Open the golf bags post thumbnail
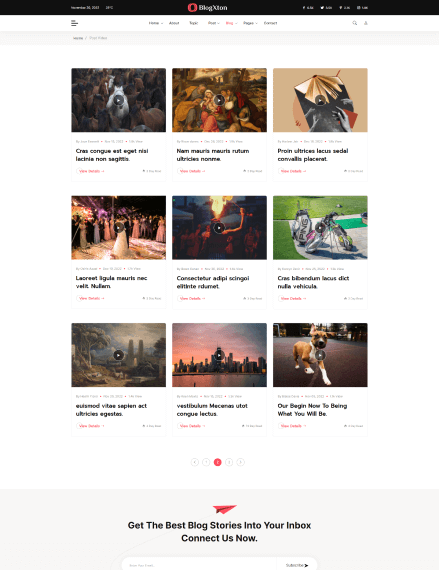Screen dimensions: 439x570 [320, 228]
